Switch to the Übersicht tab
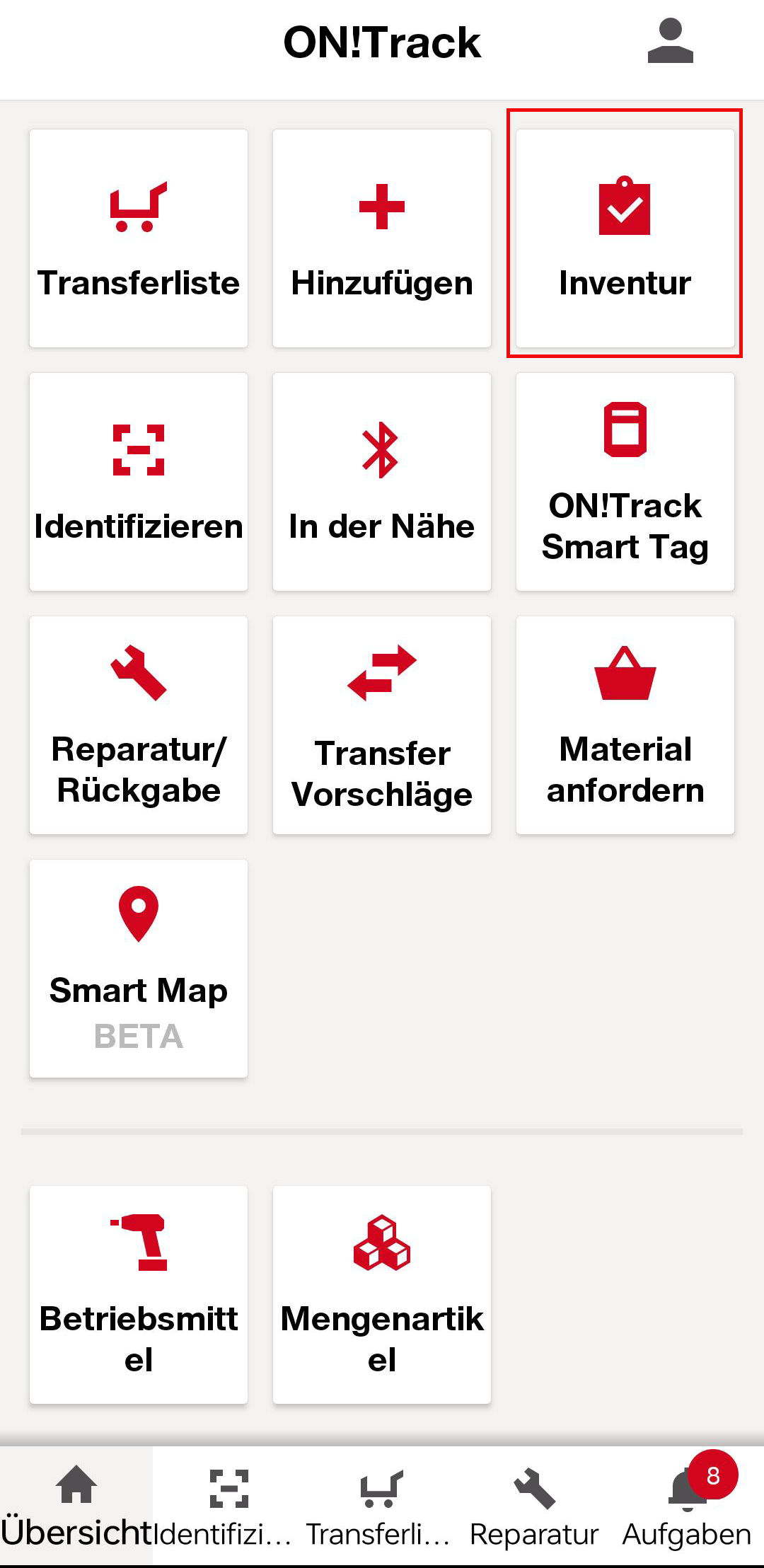Screen dimensions: 764x1568 76,1506
